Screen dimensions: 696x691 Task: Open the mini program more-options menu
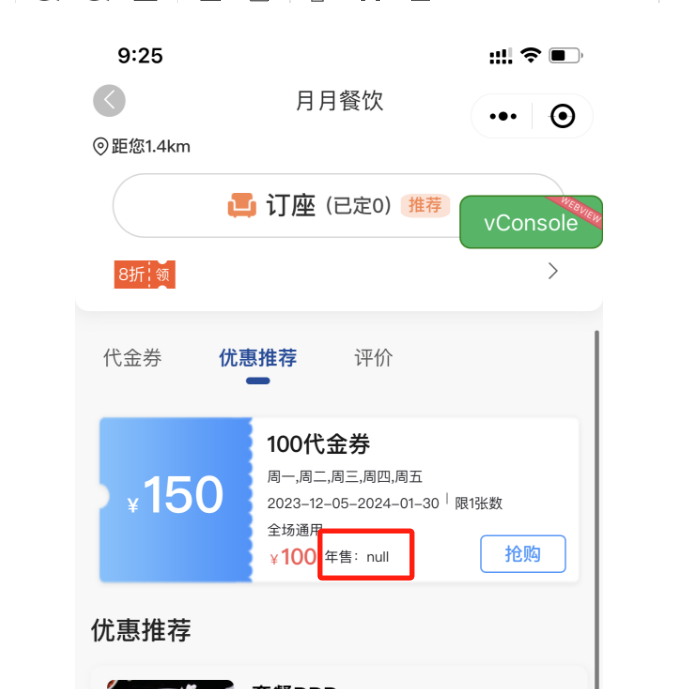coord(503,117)
